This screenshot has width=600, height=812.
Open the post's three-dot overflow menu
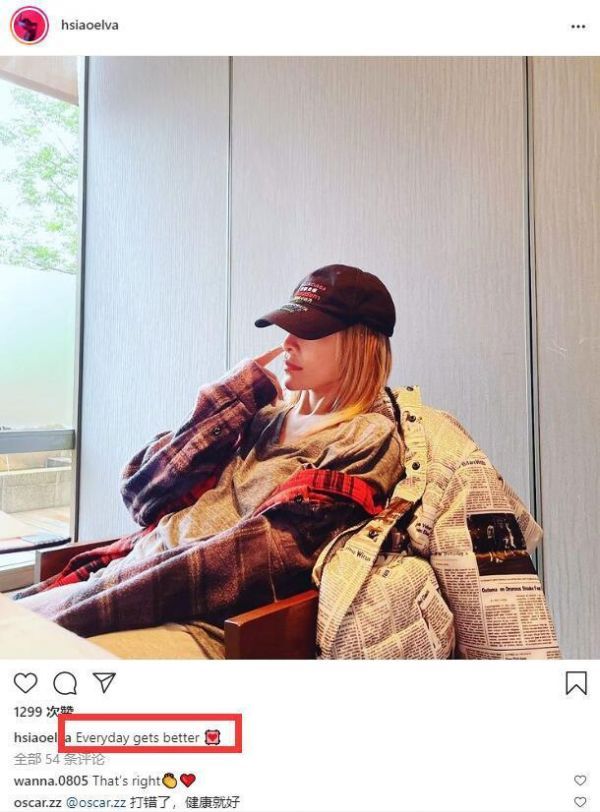click(x=578, y=26)
